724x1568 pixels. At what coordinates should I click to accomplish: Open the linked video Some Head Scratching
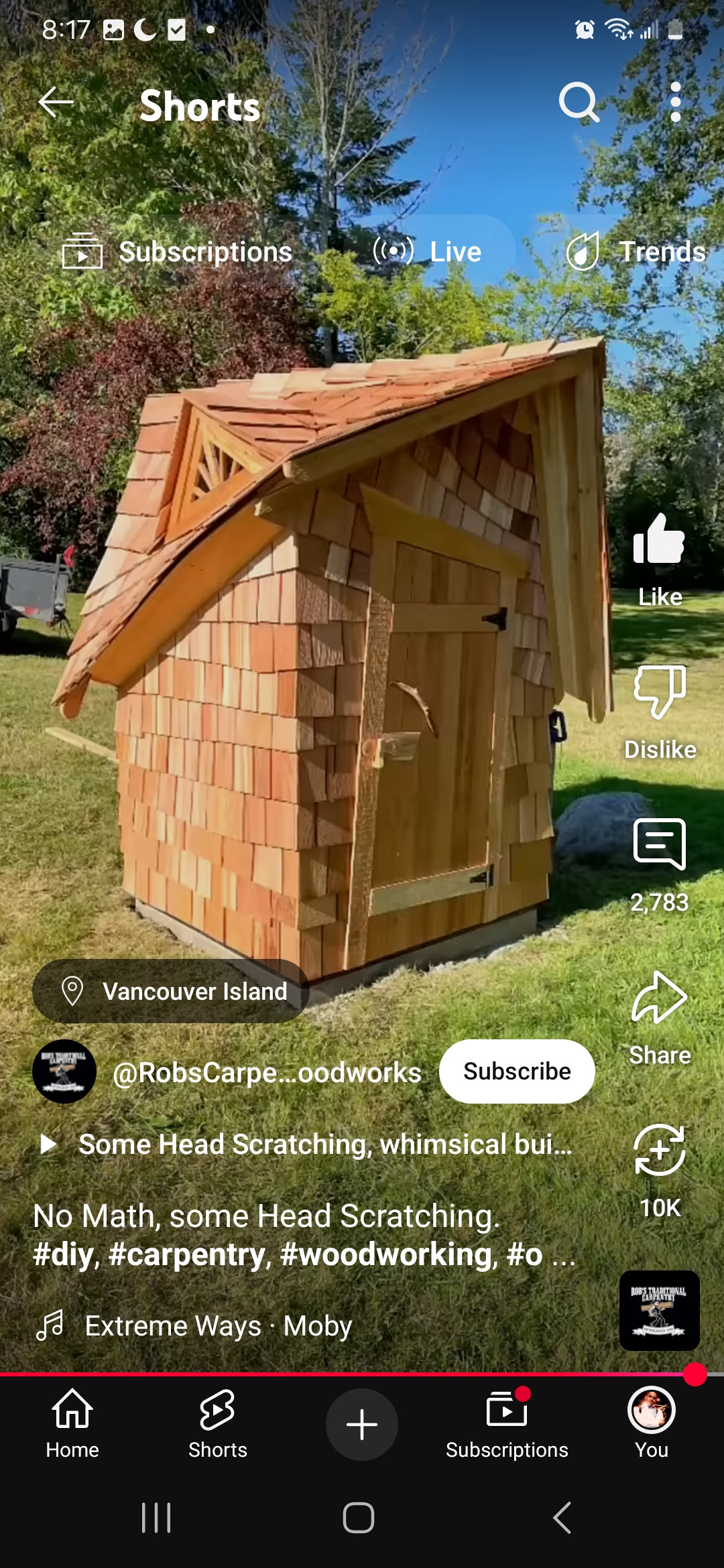tap(324, 1145)
